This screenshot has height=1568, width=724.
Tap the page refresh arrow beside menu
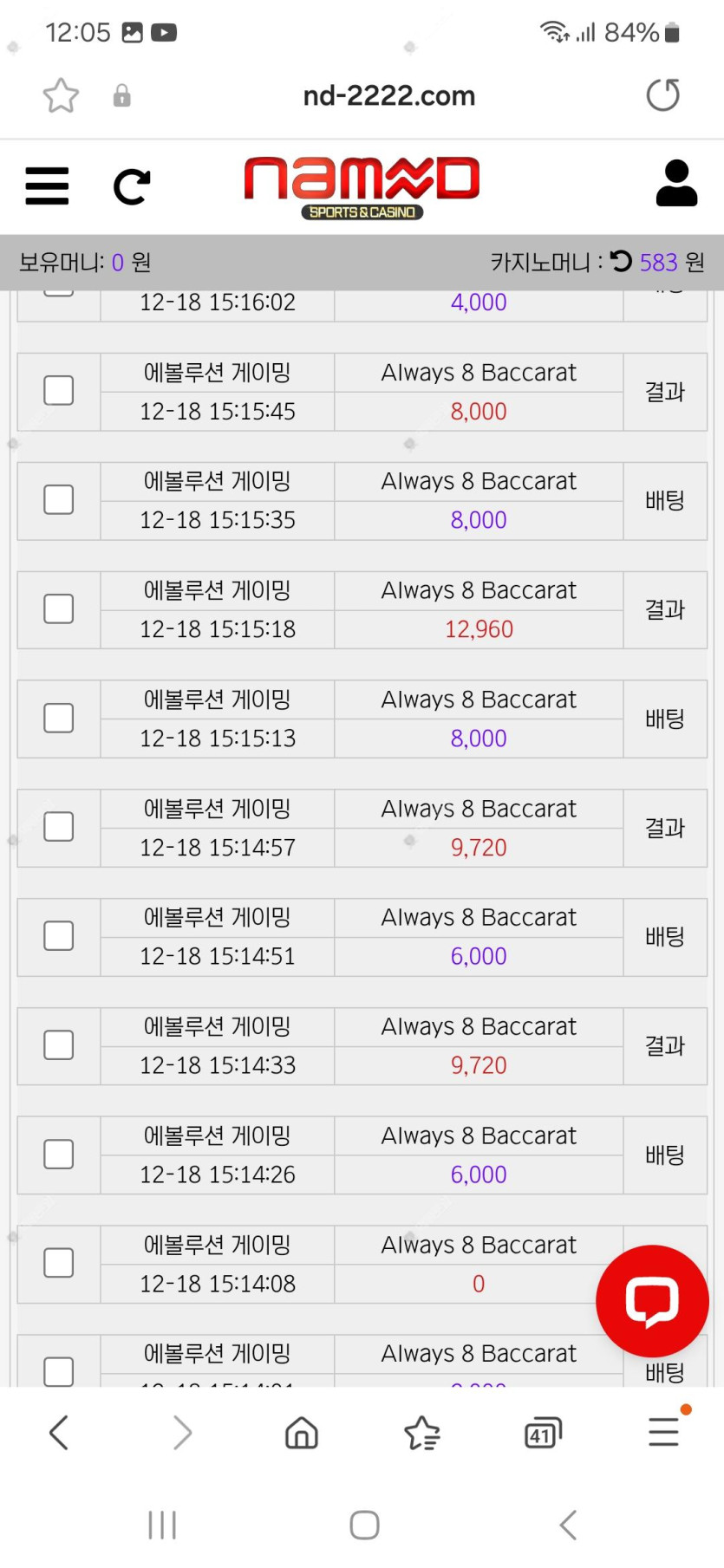coord(132,186)
